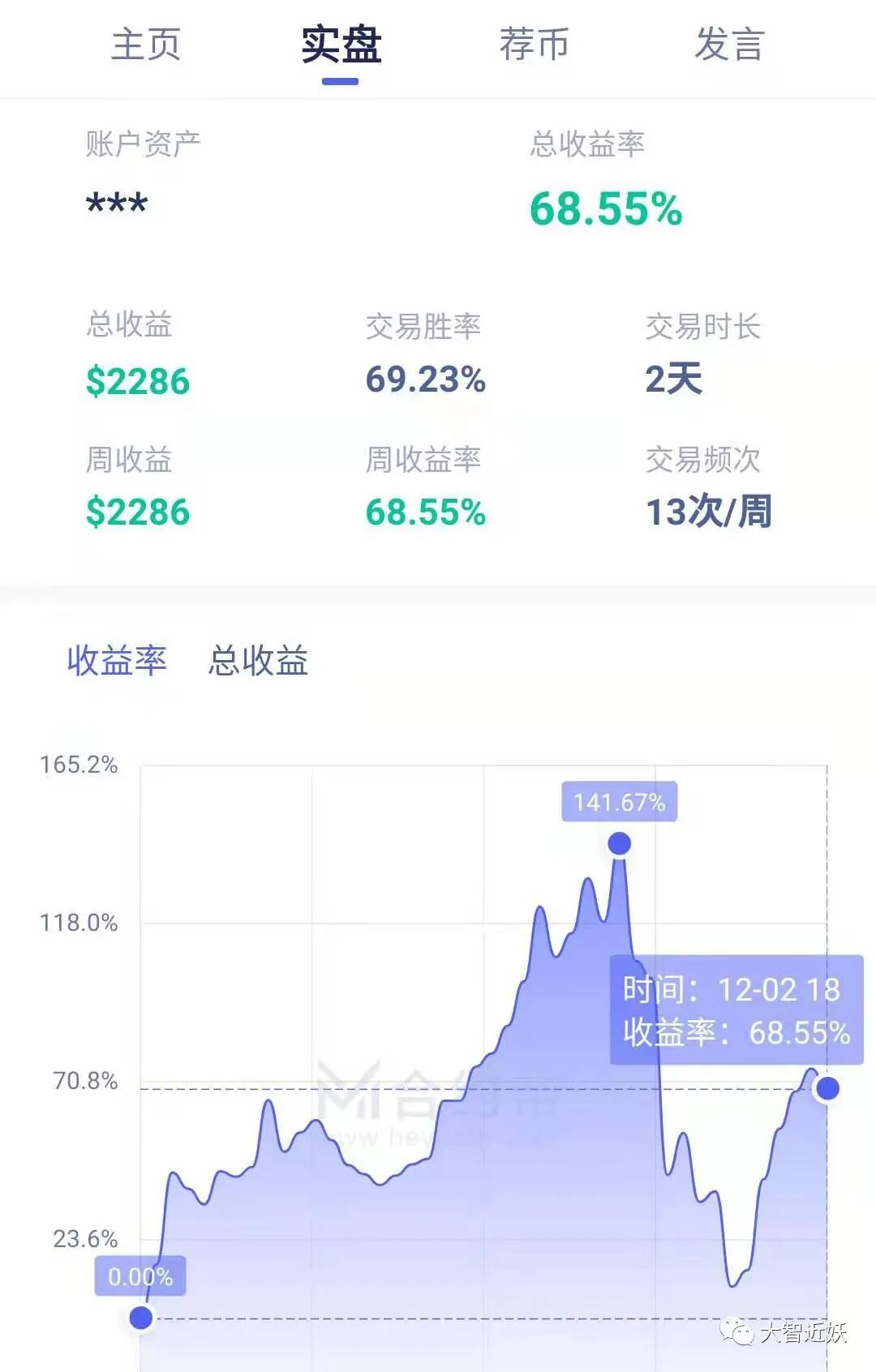Select the 68.55% end point on chart
Viewport: 876px width, 1372px height.
tap(827, 1088)
